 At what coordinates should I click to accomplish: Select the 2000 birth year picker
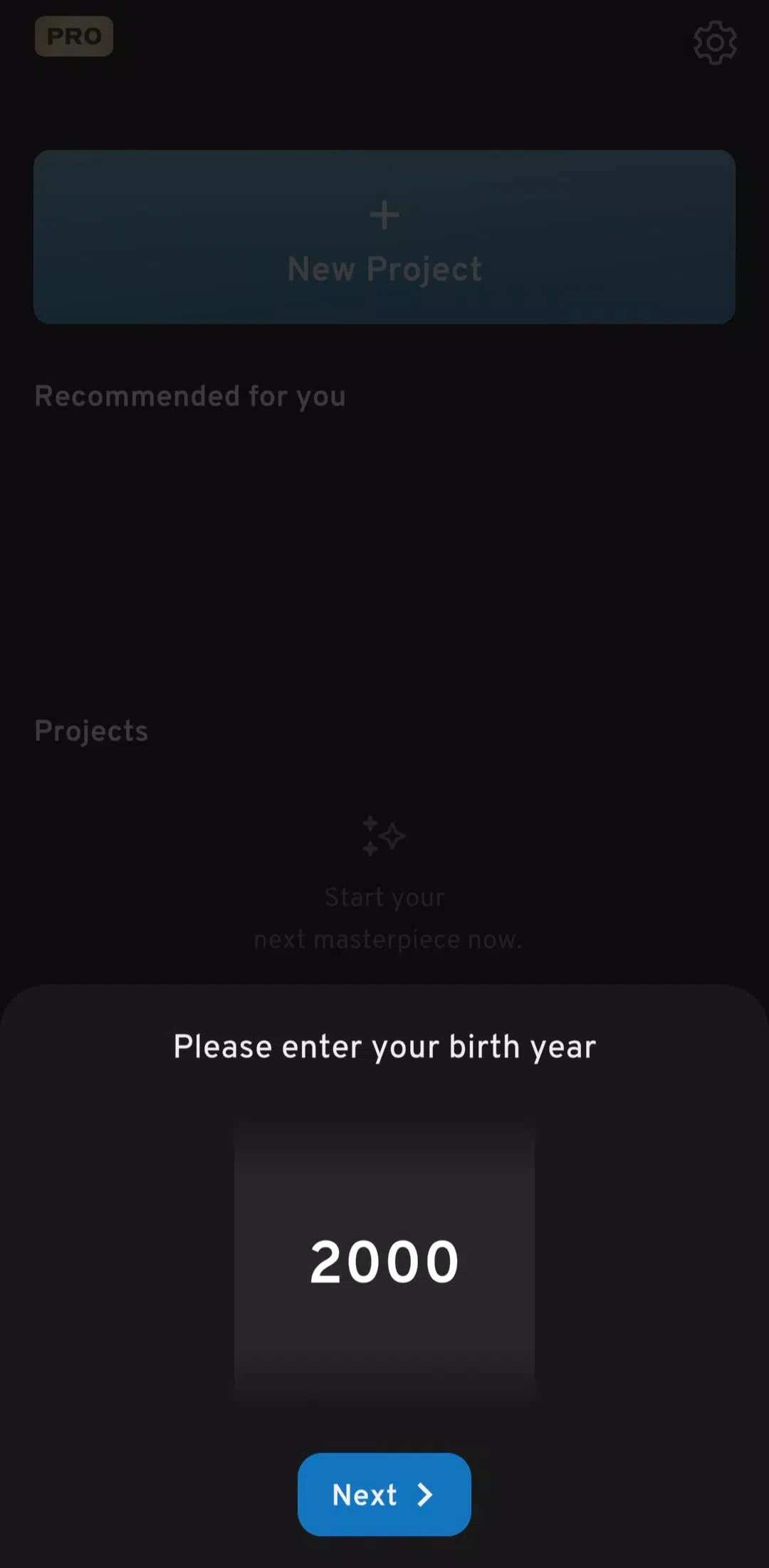tap(384, 1262)
